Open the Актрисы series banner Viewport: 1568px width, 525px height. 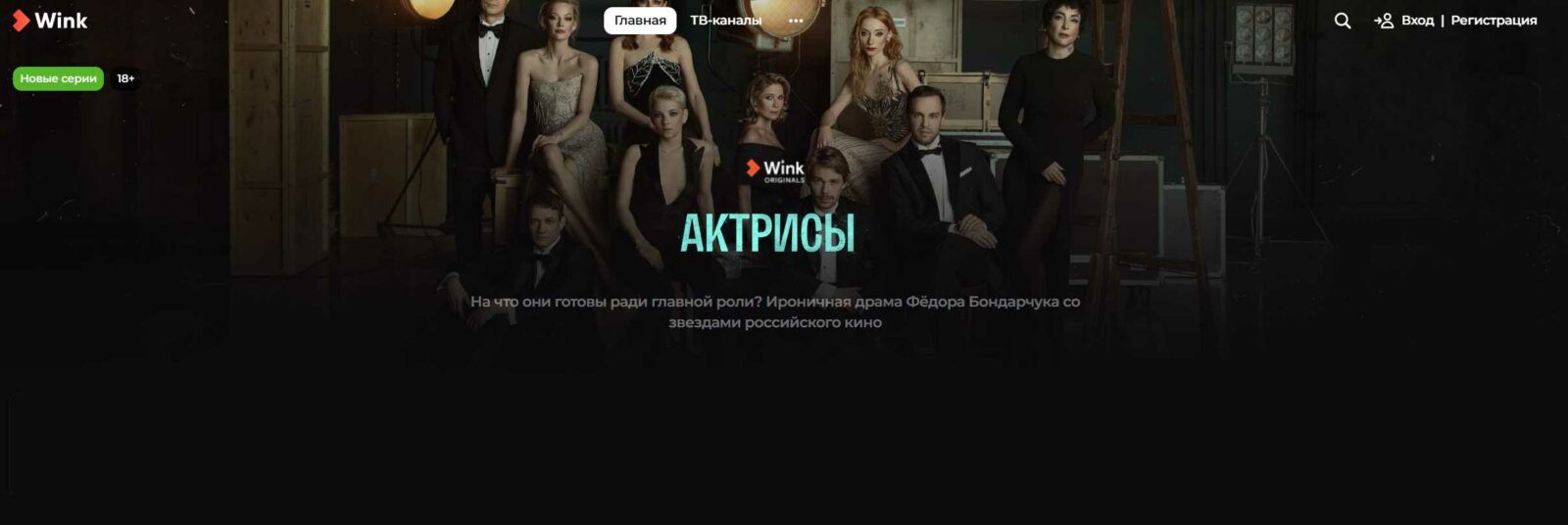pyautogui.click(x=768, y=233)
